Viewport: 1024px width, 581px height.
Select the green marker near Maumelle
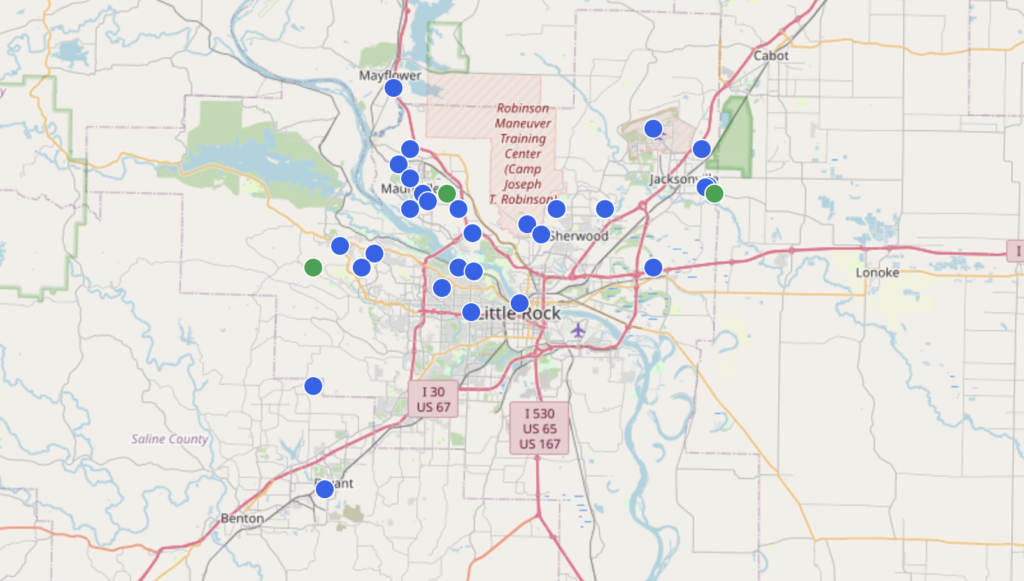pyautogui.click(x=447, y=193)
